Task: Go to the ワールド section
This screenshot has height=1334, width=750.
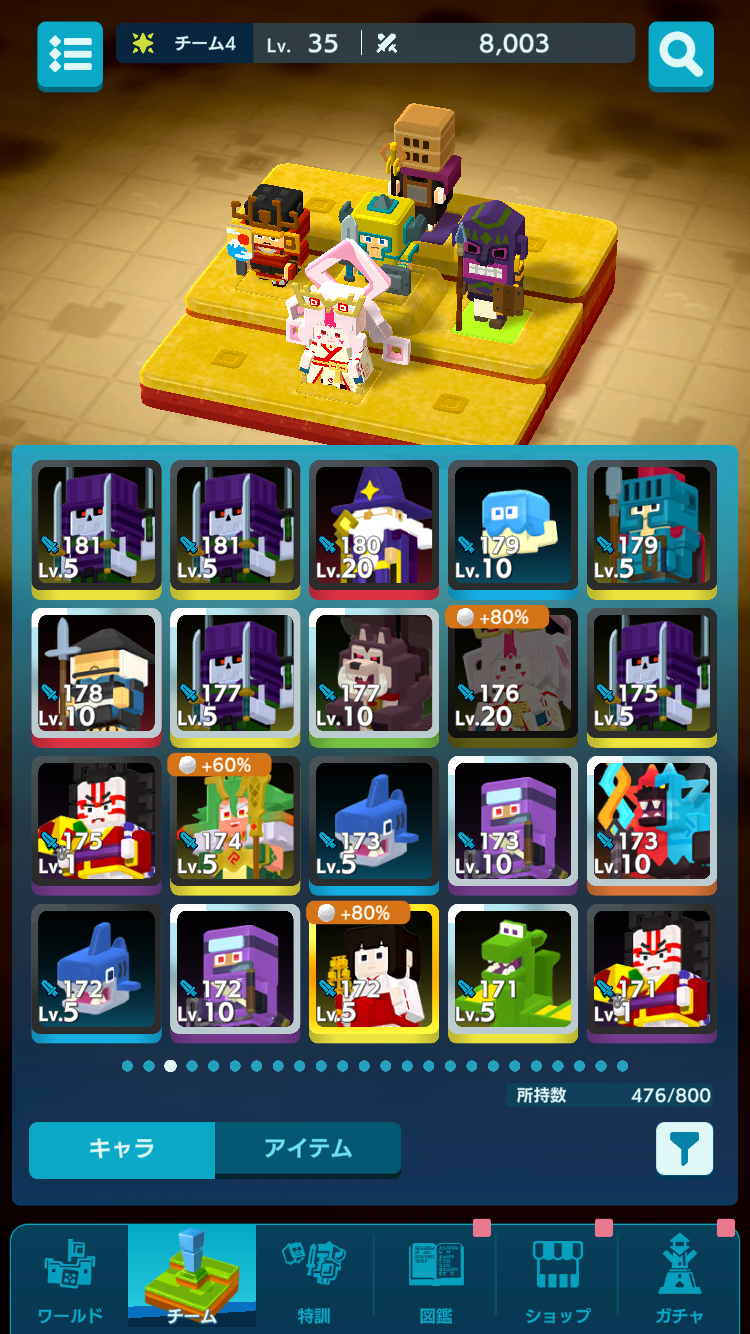Action: pos(70,1278)
